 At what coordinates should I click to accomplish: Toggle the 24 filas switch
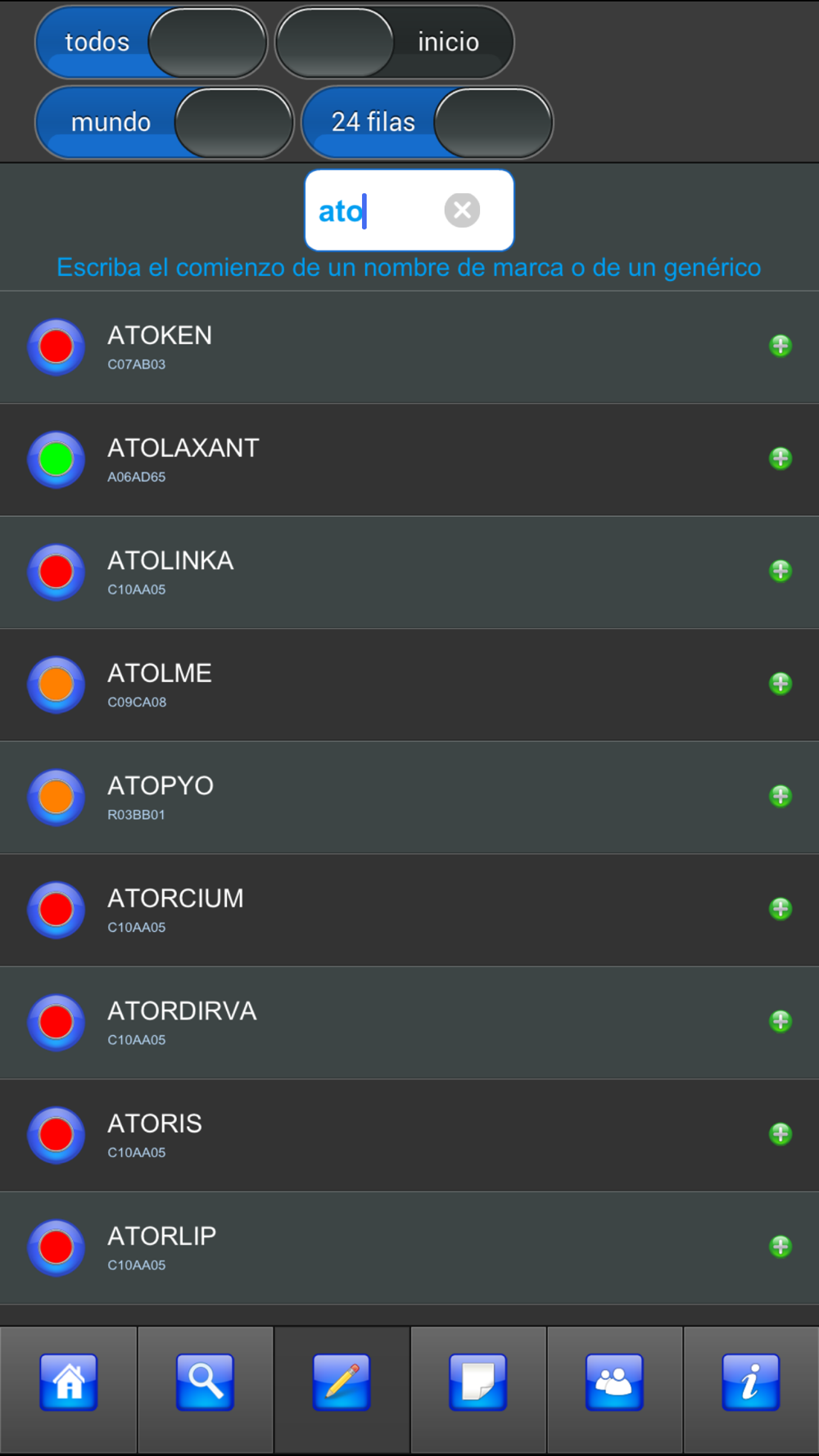tap(428, 123)
